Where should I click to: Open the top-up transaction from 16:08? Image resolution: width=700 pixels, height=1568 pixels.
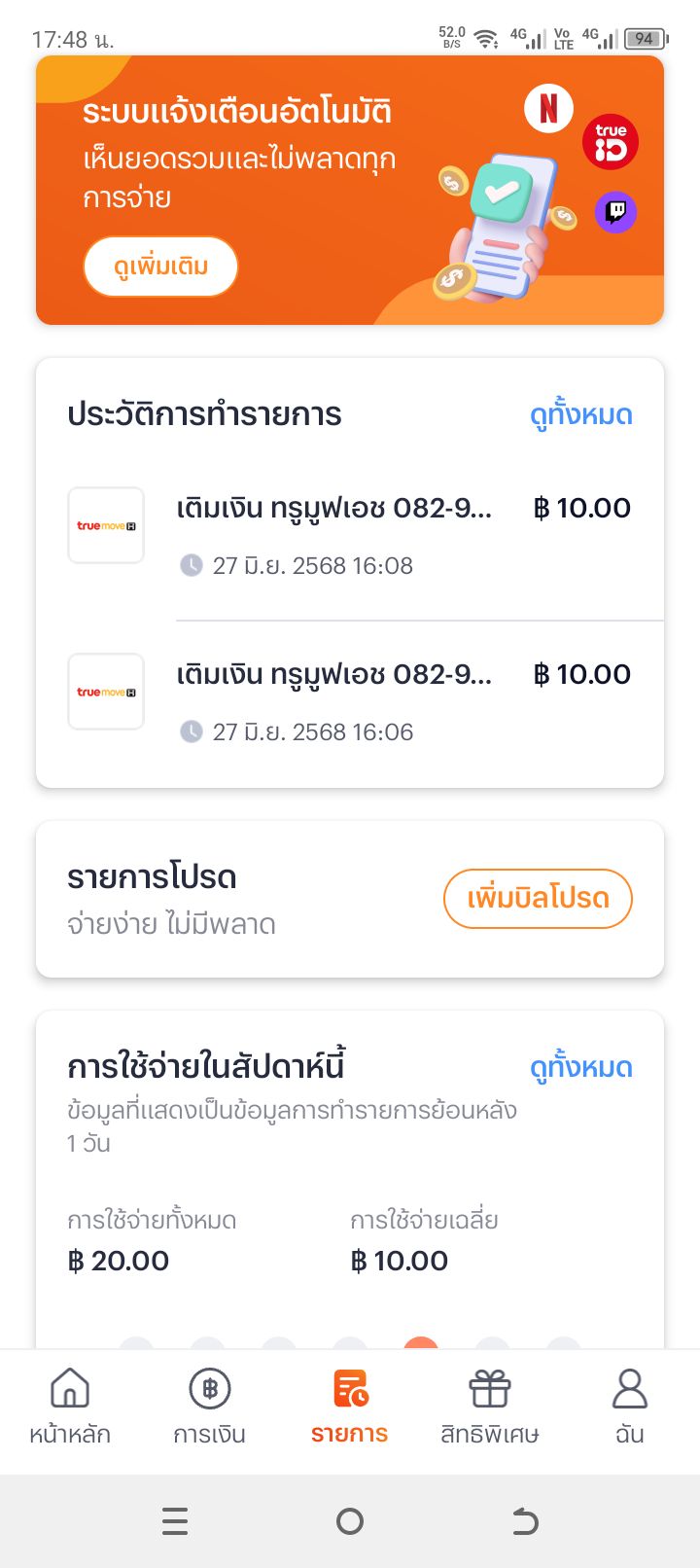(x=350, y=535)
